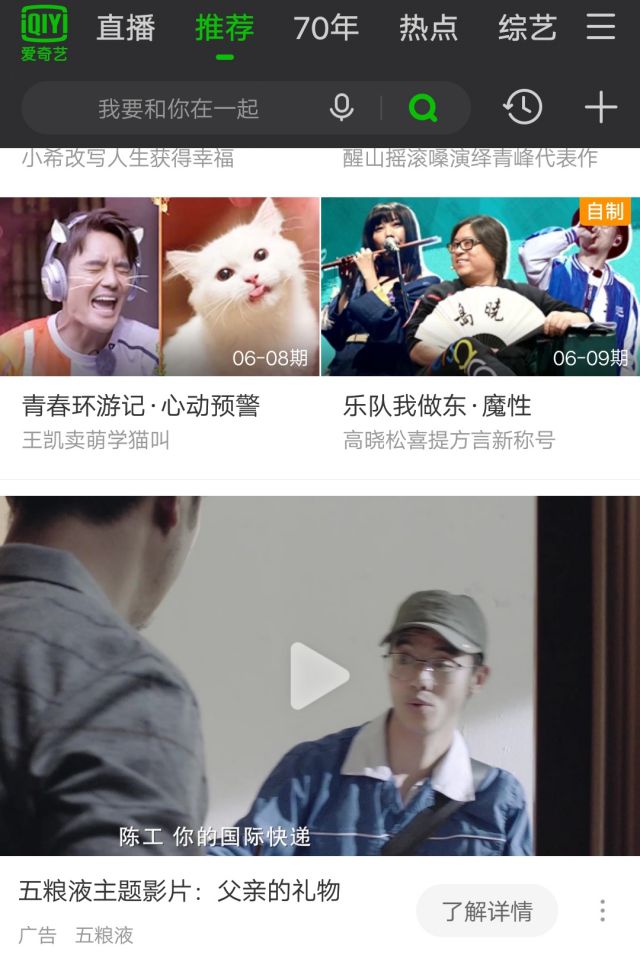Open more options for the 五粮液 ad
640x955 pixels.
pyautogui.click(x=602, y=911)
